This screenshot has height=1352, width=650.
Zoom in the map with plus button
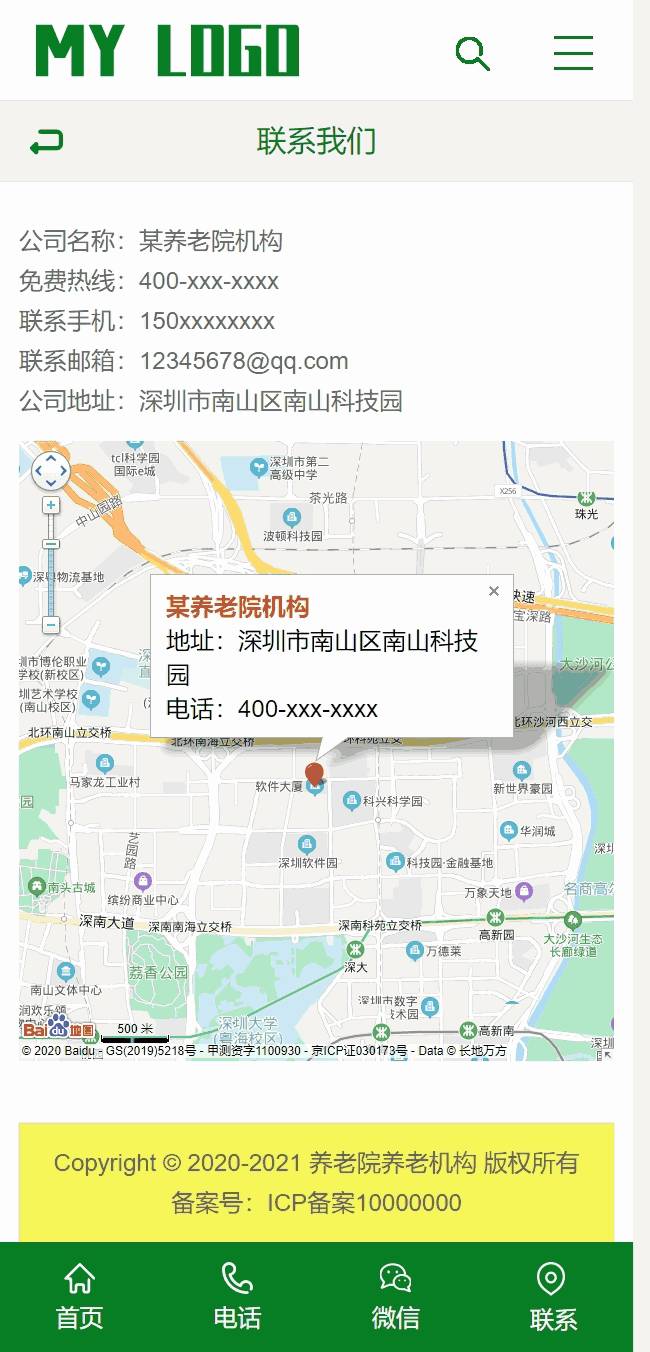(x=51, y=506)
